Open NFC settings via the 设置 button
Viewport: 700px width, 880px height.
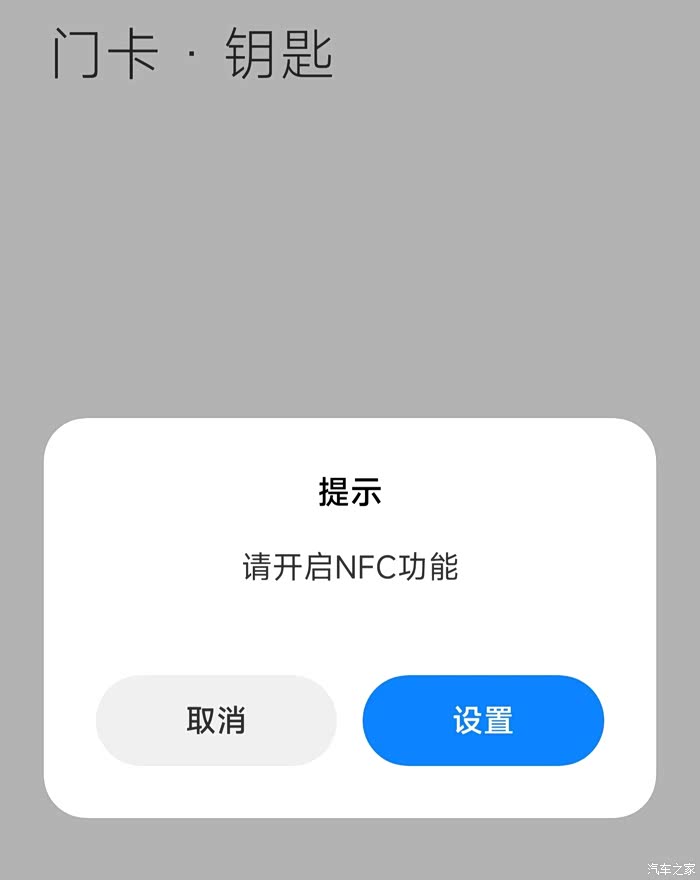coord(483,720)
